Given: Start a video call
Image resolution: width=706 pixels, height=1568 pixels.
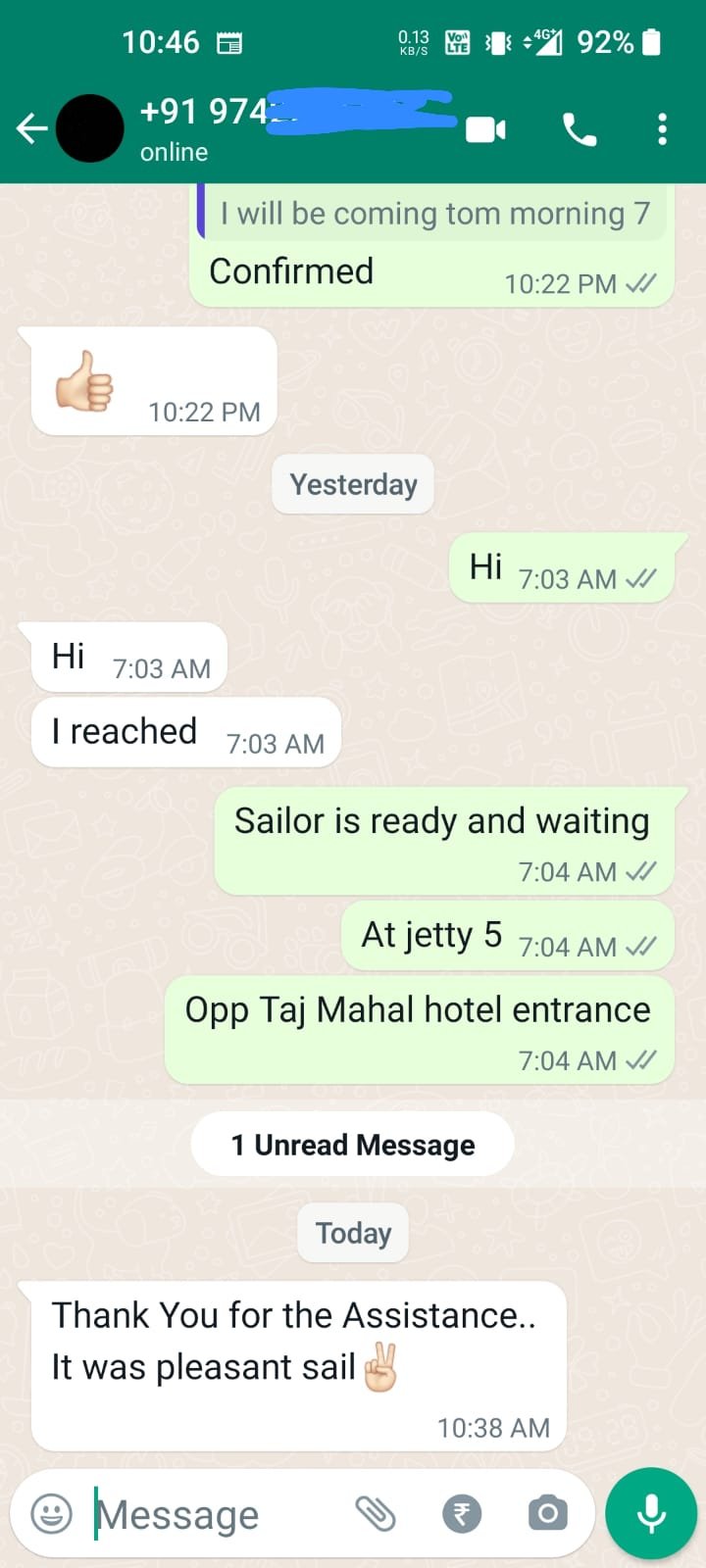Looking at the screenshot, I should tap(485, 129).
